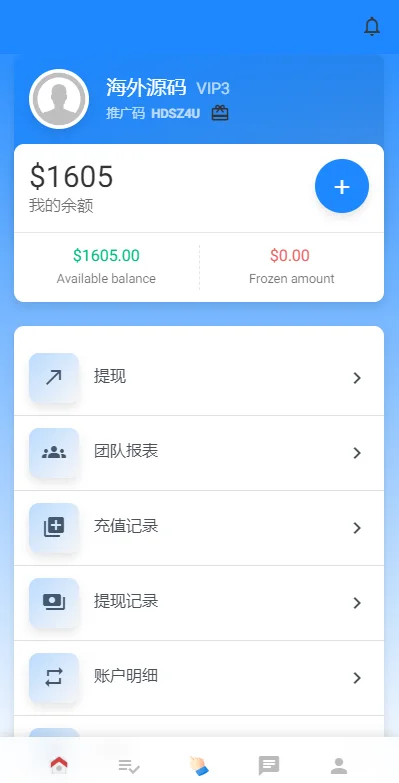Tap the gift icon beside promo code HDSZ4U
The width and height of the screenshot is (399, 783).
[220, 113]
